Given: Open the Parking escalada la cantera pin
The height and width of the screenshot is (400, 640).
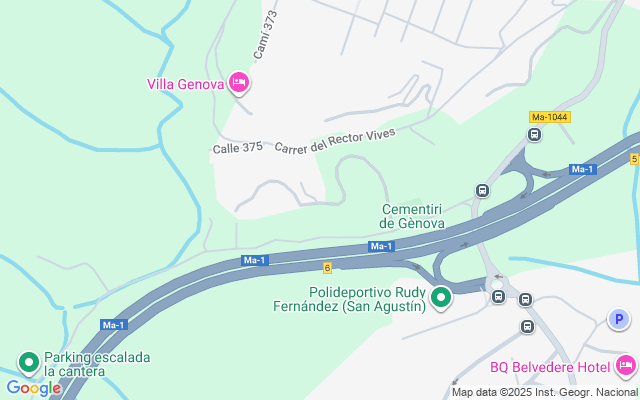Looking at the screenshot, I should [x=29, y=363].
